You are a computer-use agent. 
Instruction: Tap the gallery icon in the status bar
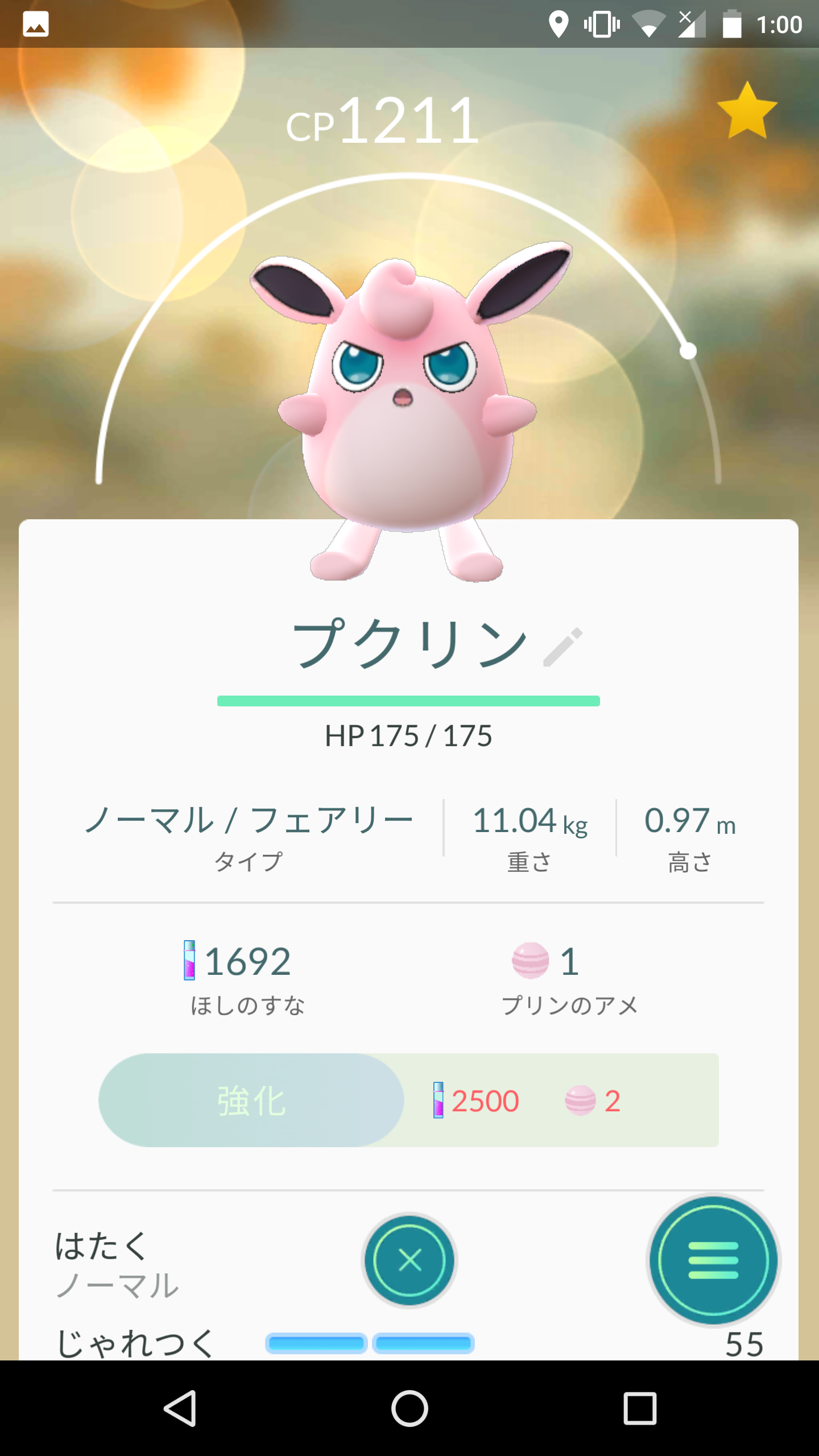click(36, 24)
